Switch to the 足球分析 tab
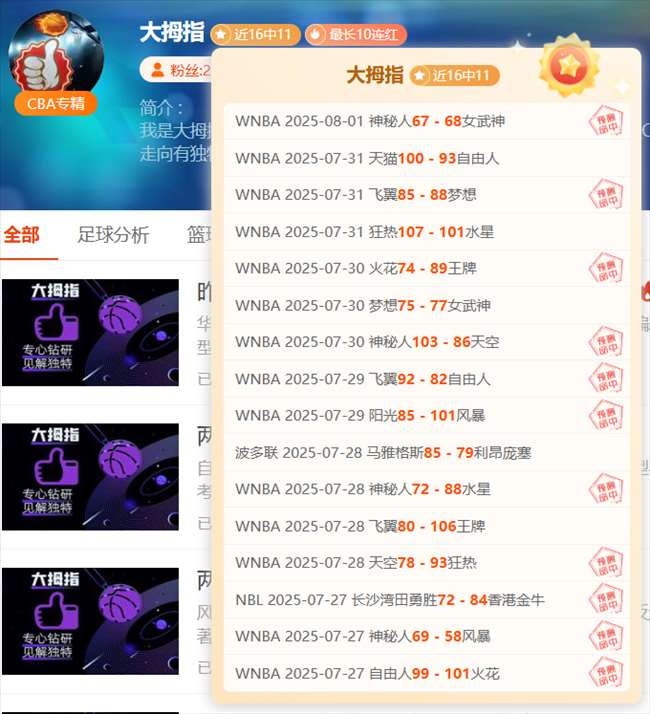650x714 pixels. (x=113, y=235)
